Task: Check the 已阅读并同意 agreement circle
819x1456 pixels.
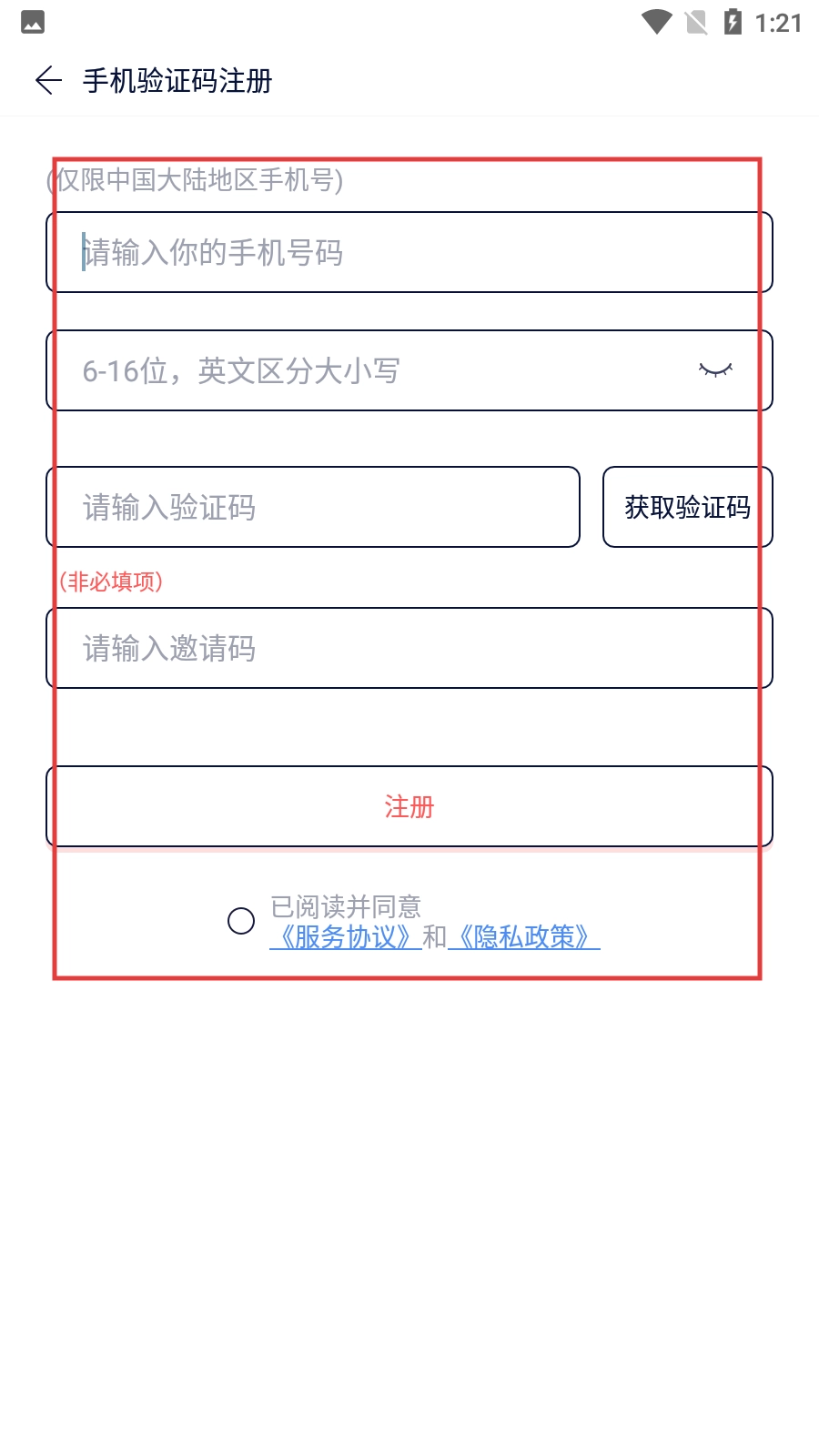Action: (x=241, y=921)
